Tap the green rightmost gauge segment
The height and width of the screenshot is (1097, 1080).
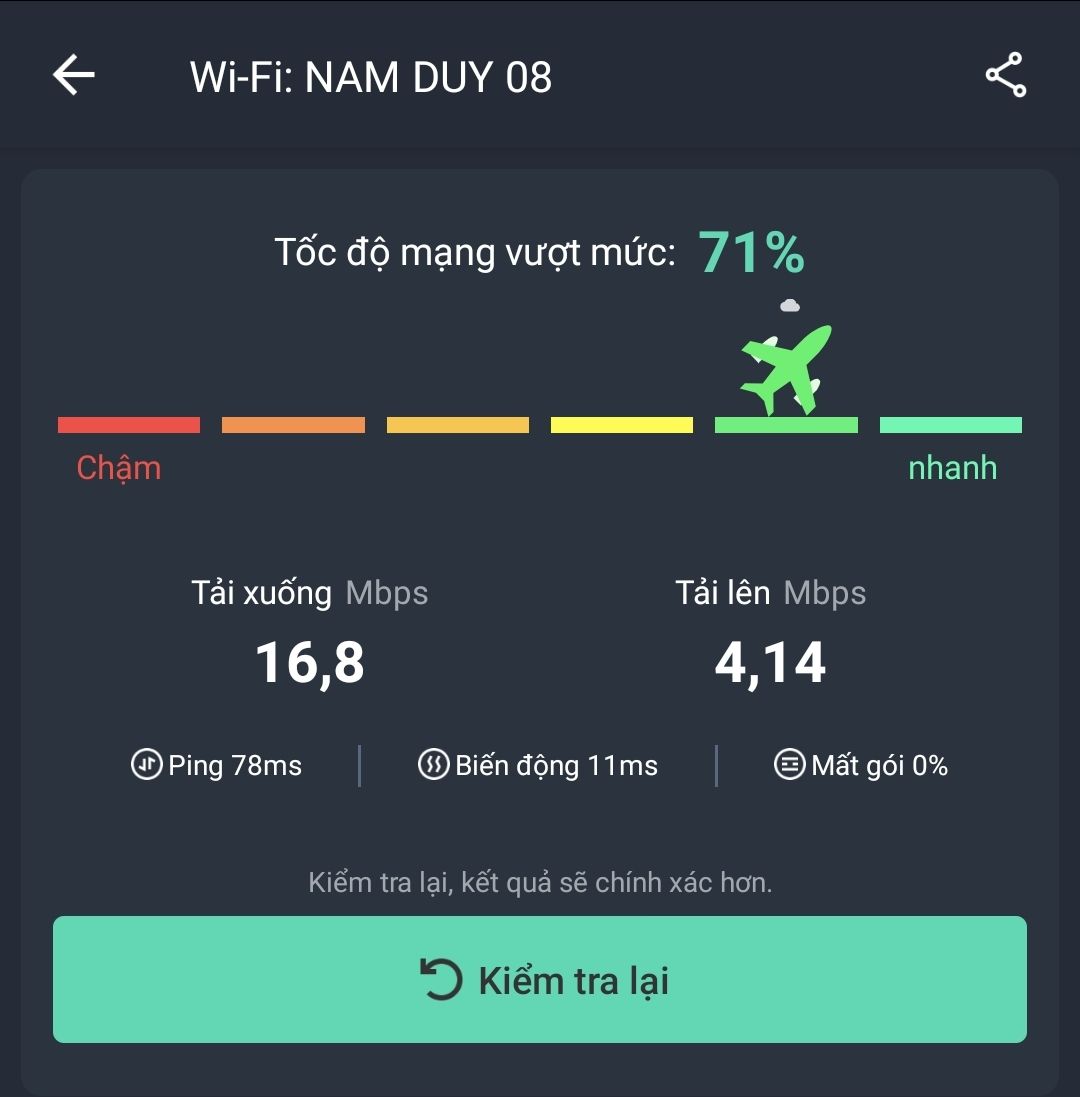pyautogui.click(x=950, y=424)
